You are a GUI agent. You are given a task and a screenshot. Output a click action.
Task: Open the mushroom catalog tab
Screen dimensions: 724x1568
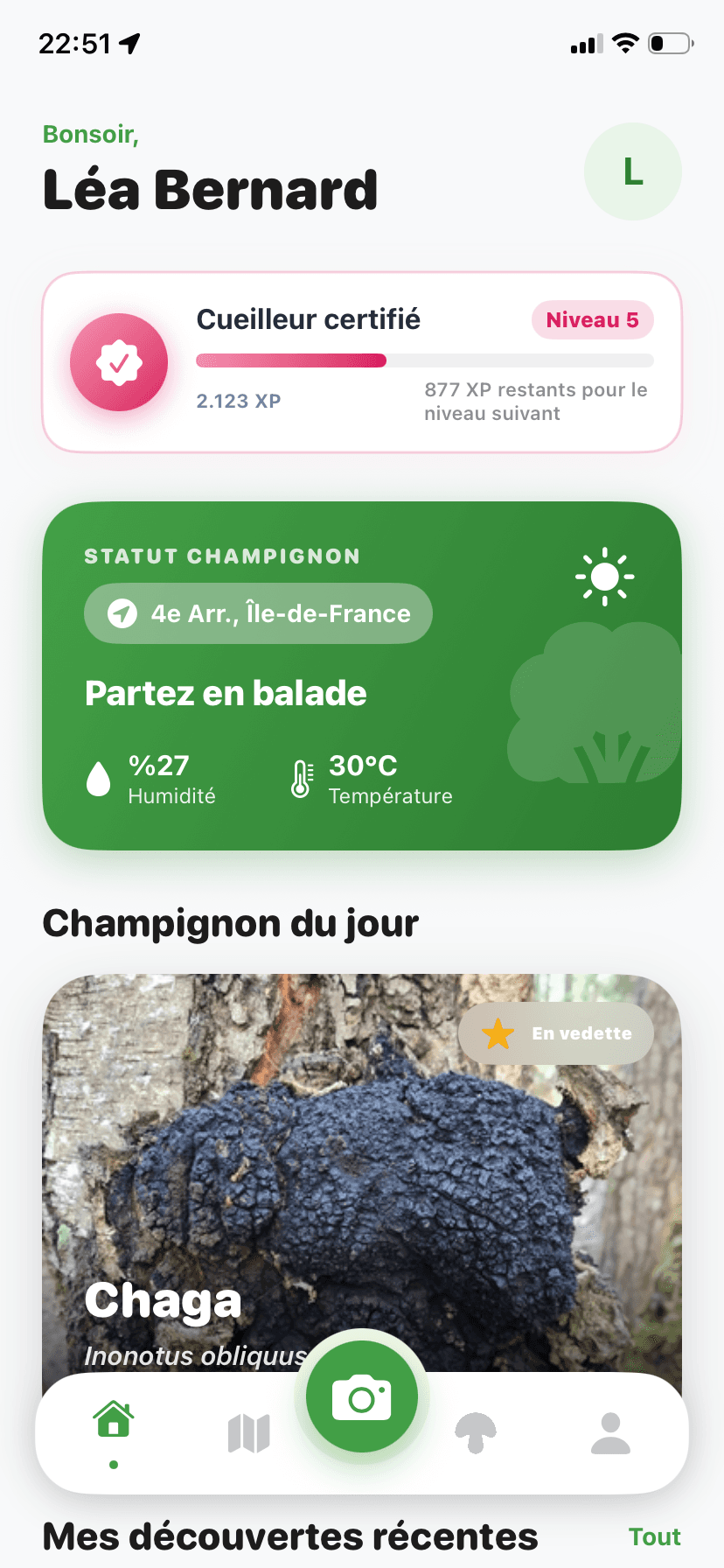(x=475, y=1433)
